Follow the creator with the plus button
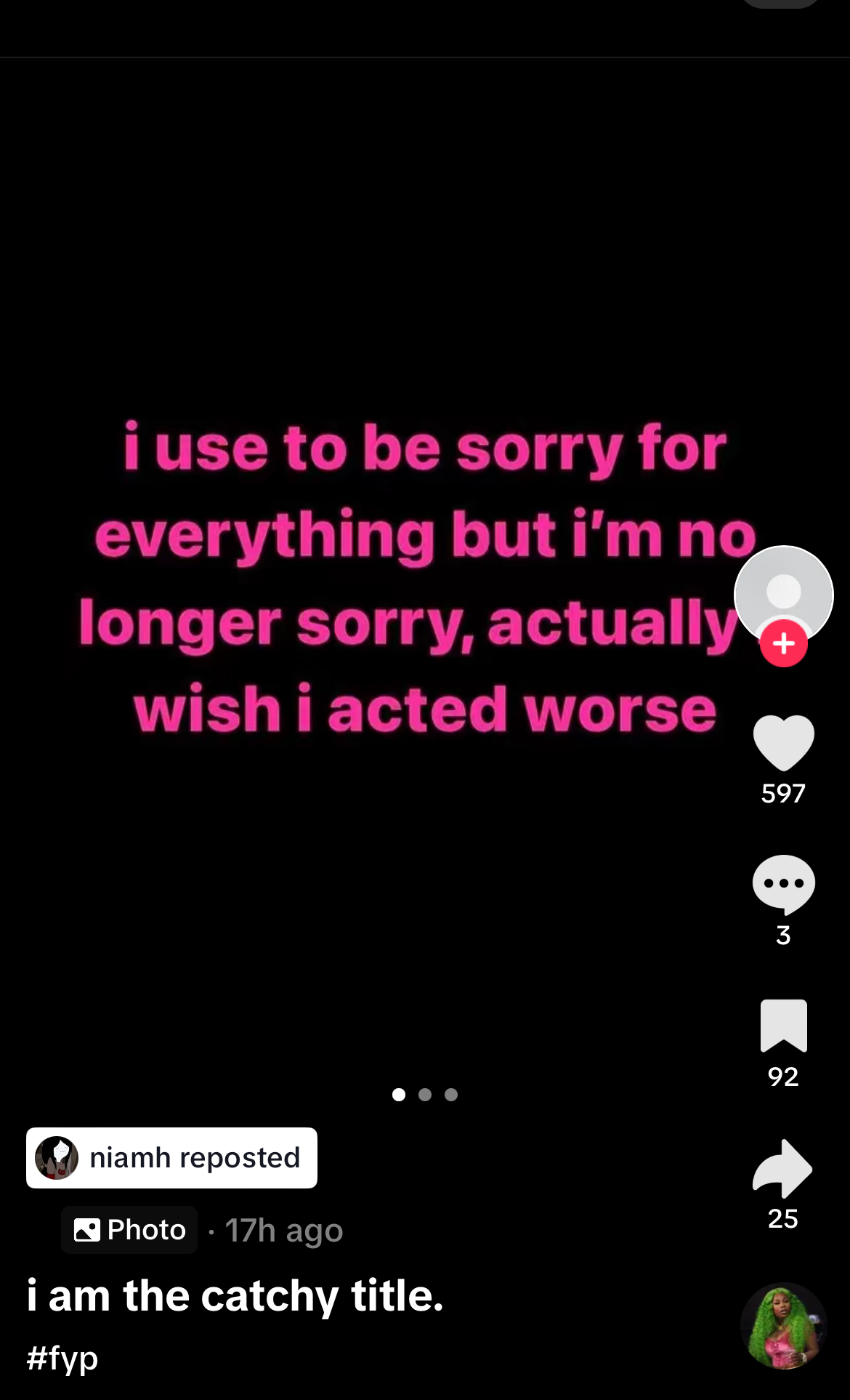Viewport: 850px width, 1400px height. click(783, 644)
